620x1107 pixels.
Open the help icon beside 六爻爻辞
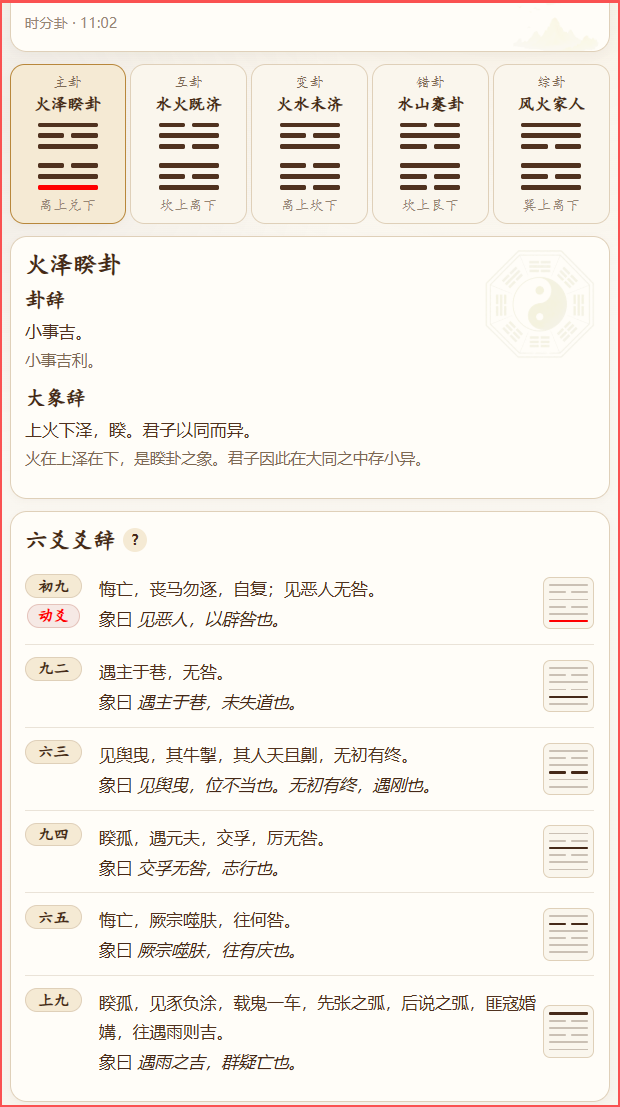(x=135, y=540)
